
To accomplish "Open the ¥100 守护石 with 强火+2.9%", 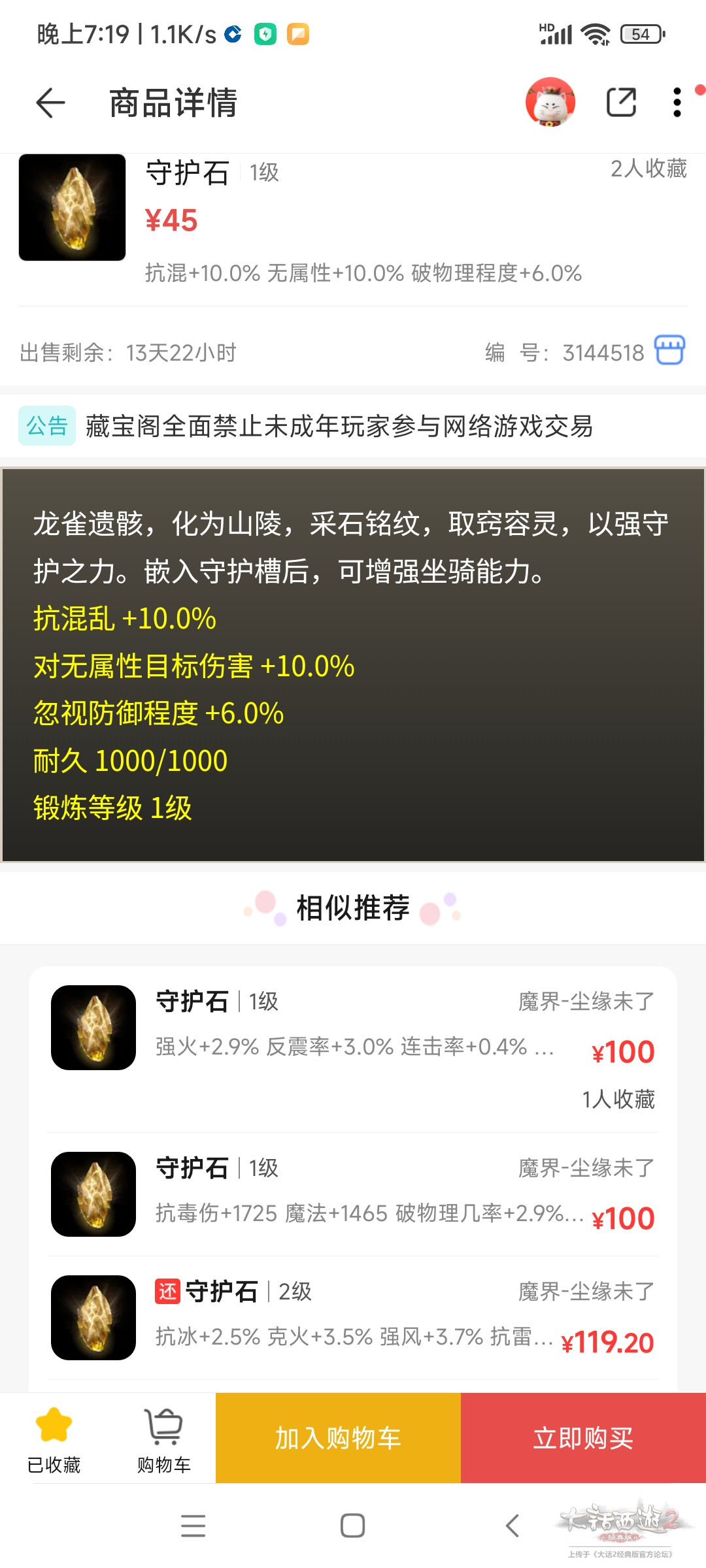I will coord(353,1047).
